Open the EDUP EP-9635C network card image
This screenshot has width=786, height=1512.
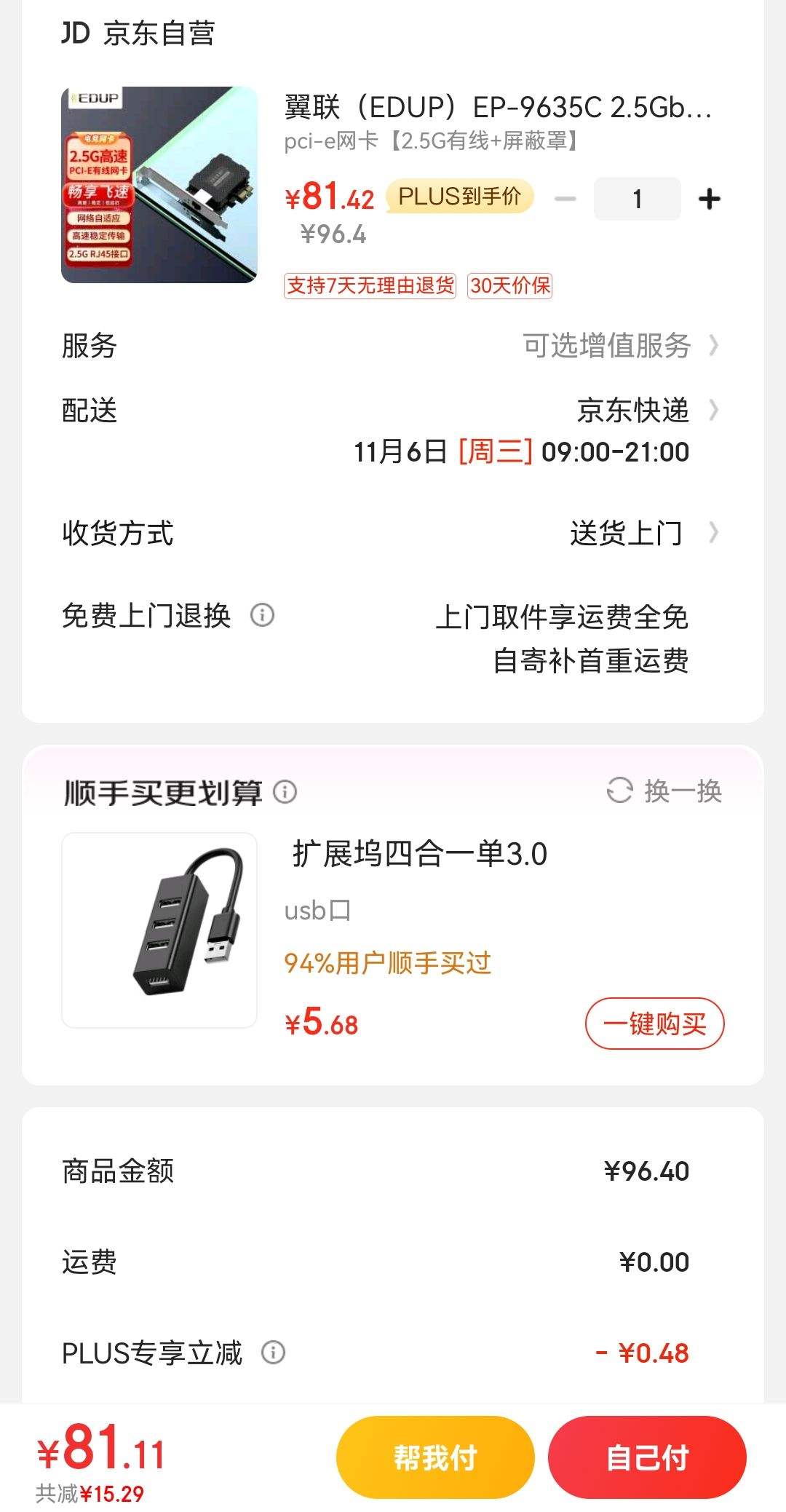(x=159, y=184)
